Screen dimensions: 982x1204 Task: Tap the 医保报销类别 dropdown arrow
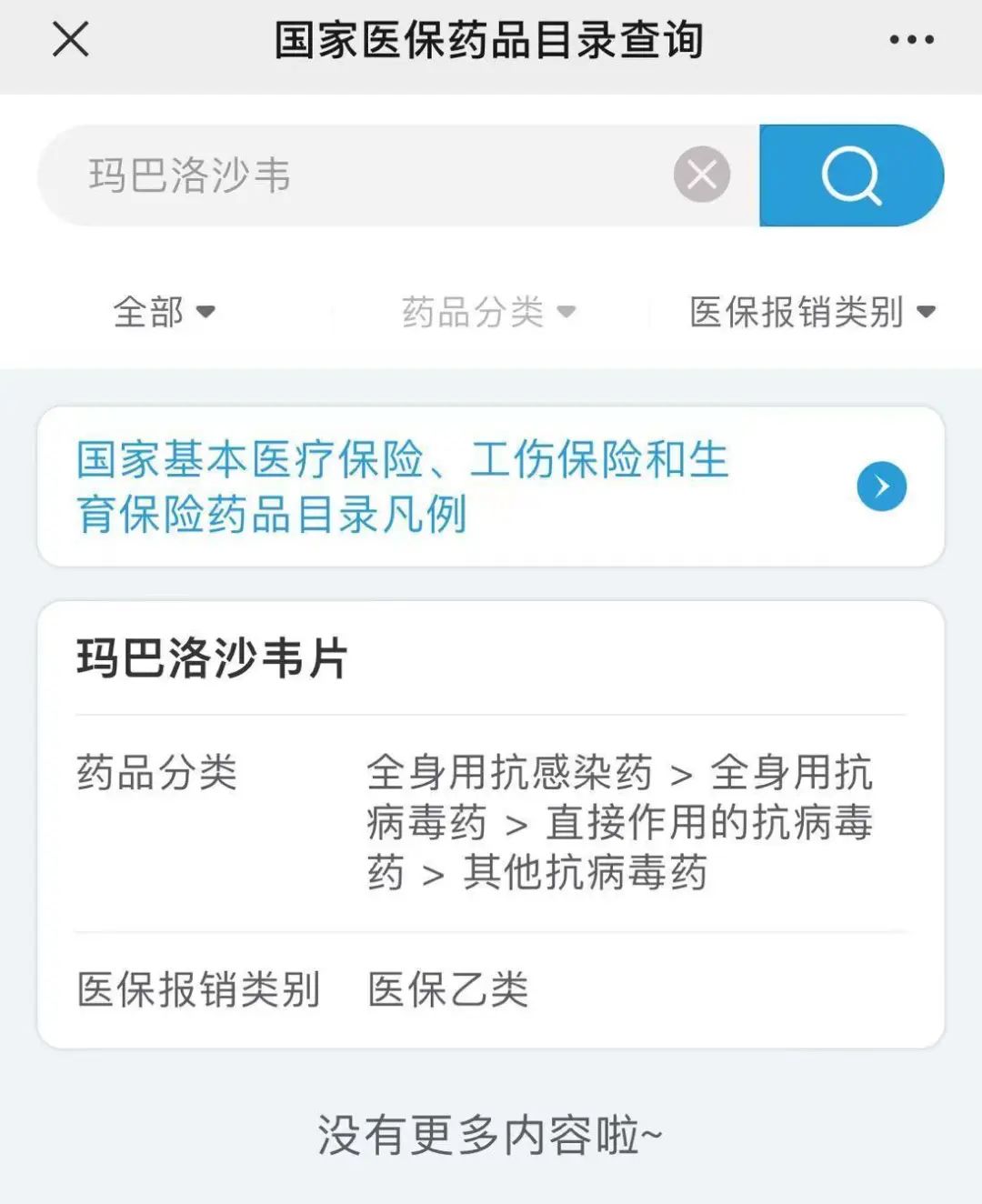coord(927,312)
